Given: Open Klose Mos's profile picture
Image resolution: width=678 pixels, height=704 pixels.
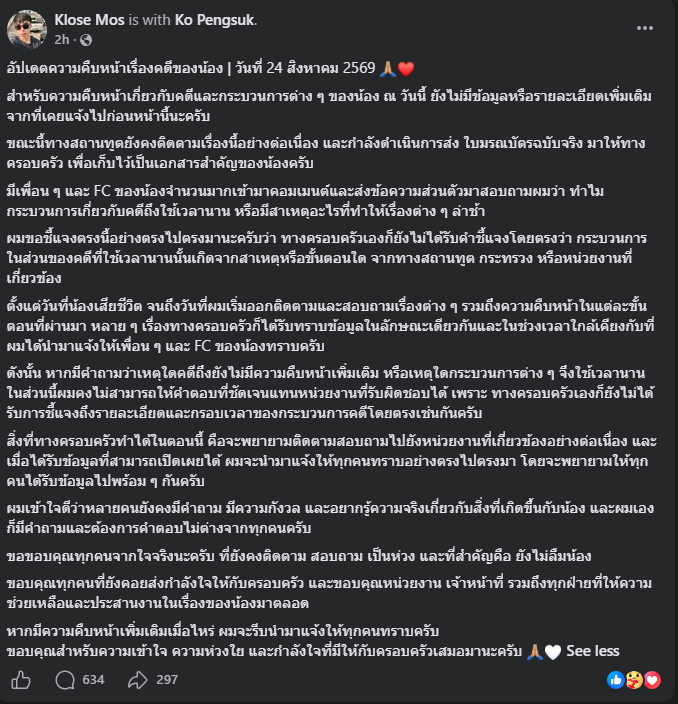Looking at the screenshot, I should click(26, 30).
